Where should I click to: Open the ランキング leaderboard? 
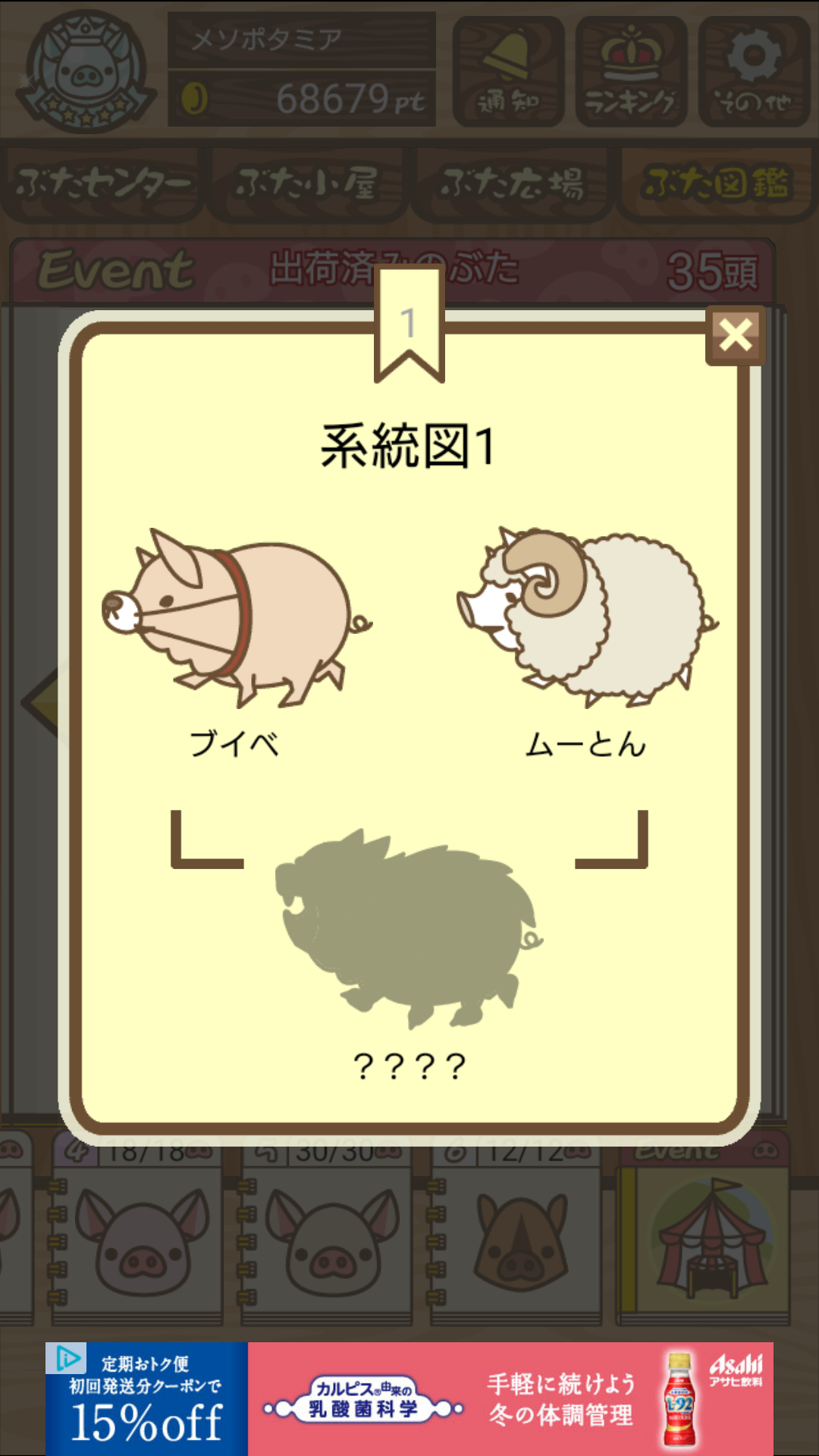tap(631, 72)
